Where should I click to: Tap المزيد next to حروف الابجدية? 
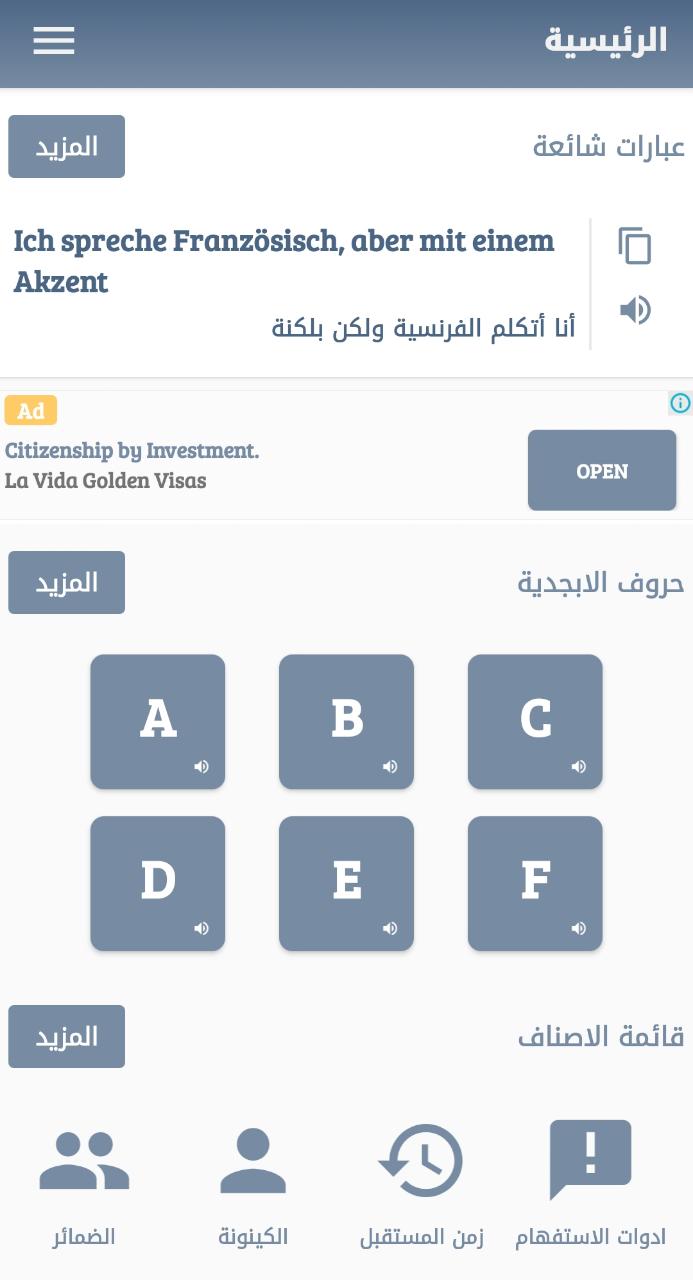(66, 582)
